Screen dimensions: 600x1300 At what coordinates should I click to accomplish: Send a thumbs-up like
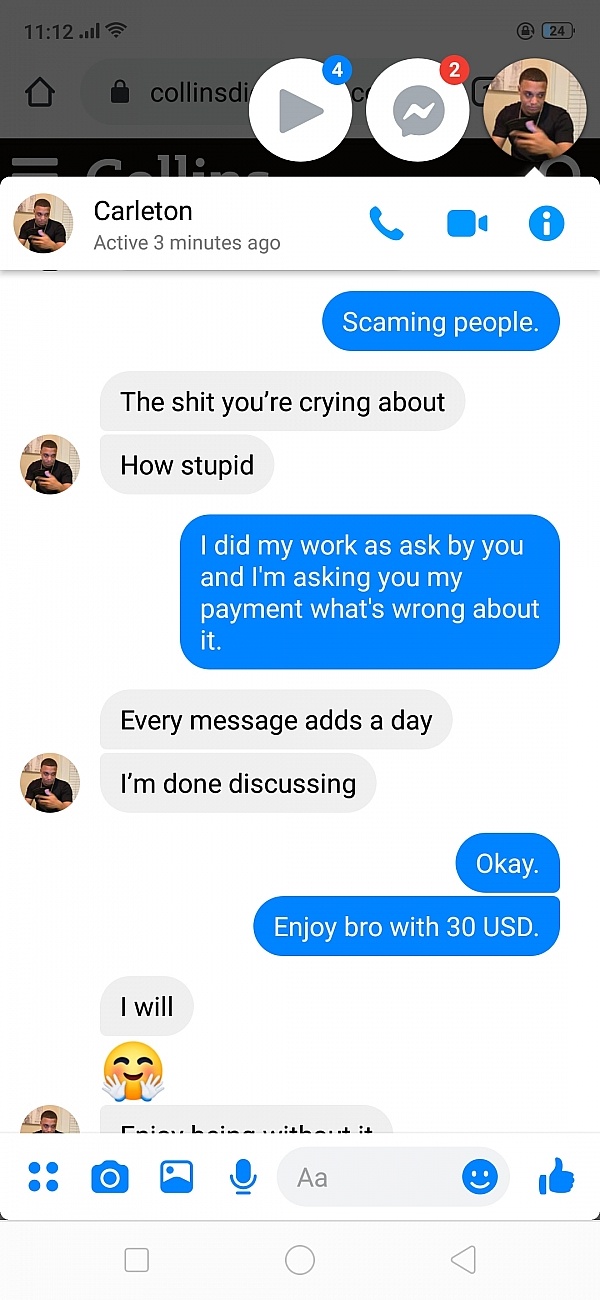click(x=556, y=1177)
